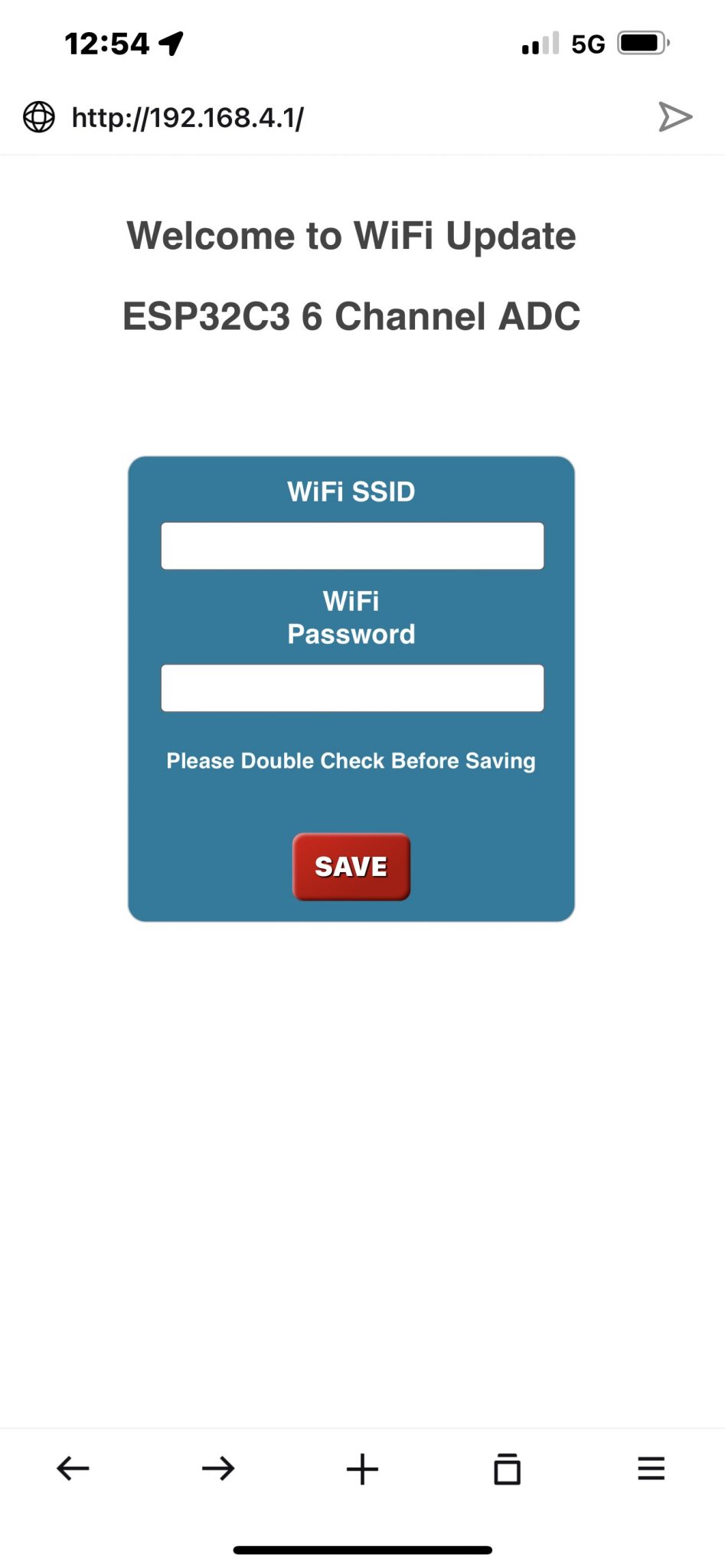
Task: Go forward to the next page
Action: coord(218,1468)
